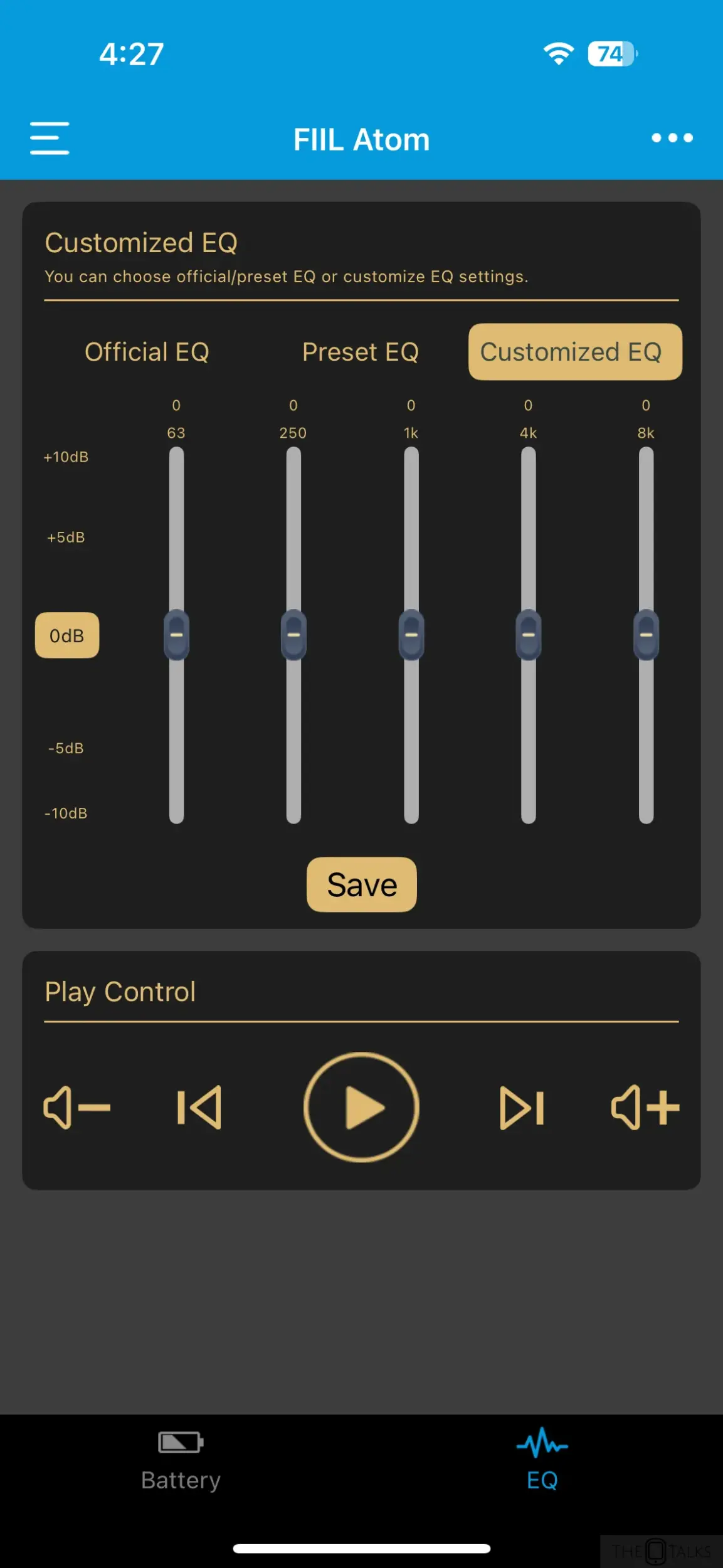Open the hamburger drawer menu
This screenshot has height=1568, width=723.
[x=50, y=138]
